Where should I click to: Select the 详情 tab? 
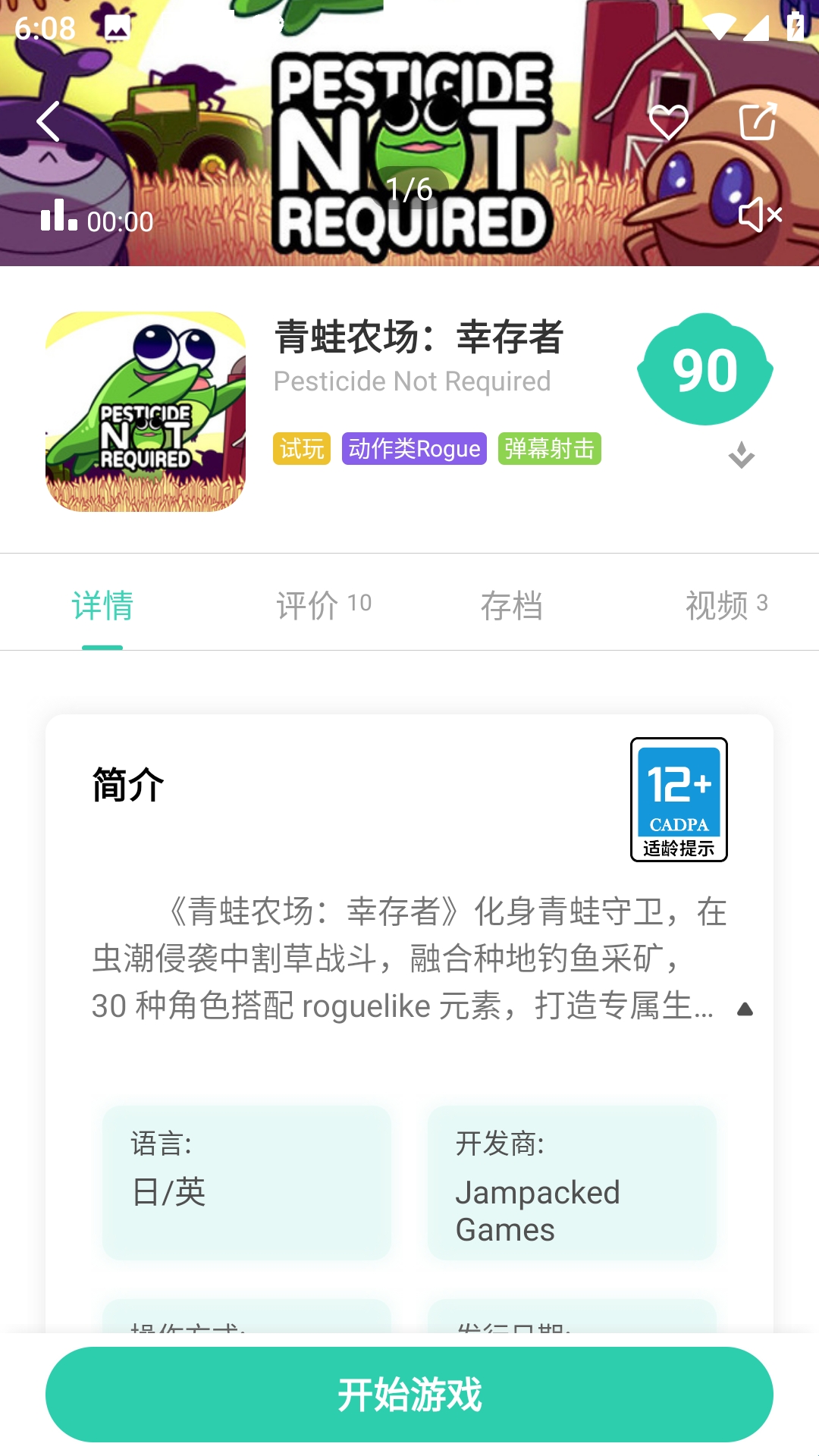pos(102,605)
